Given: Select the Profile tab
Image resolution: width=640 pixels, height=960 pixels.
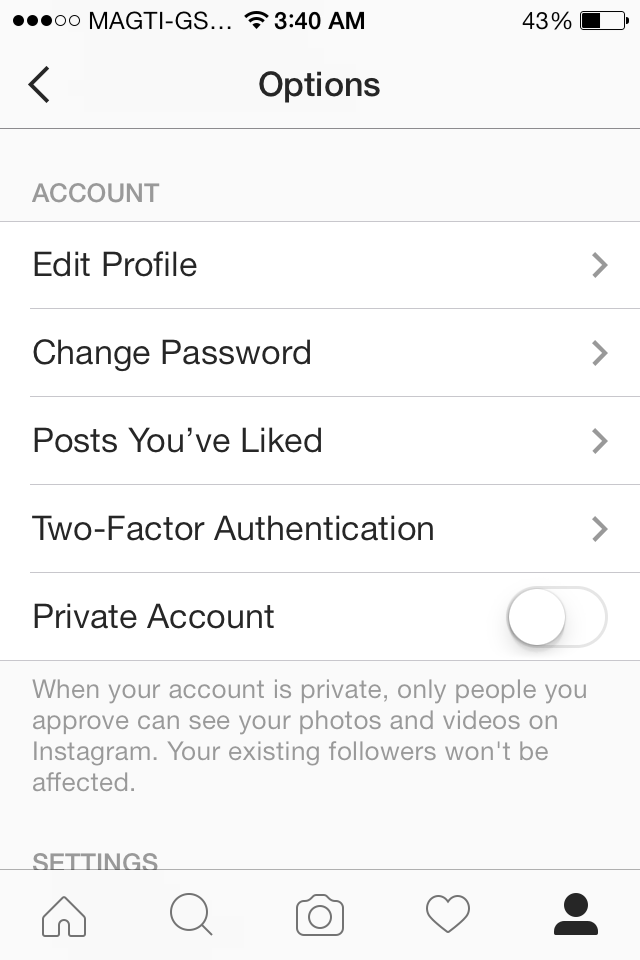Looking at the screenshot, I should (x=575, y=915).
